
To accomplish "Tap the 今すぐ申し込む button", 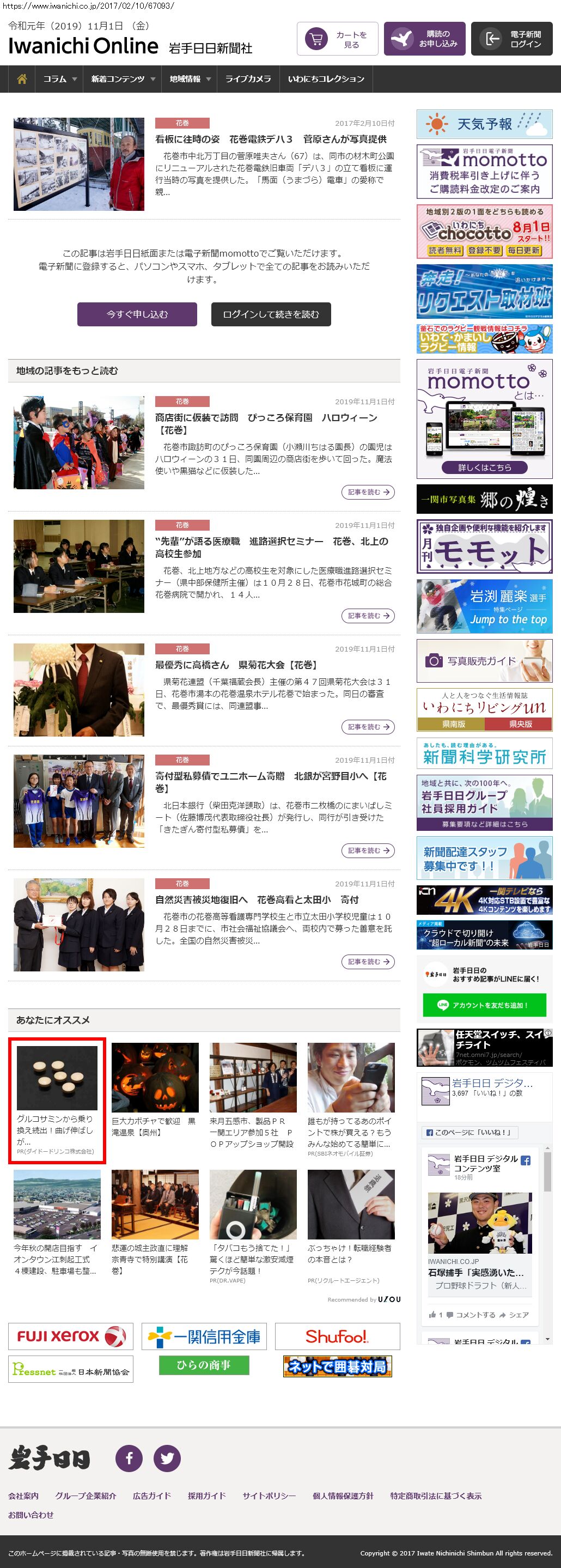I will [x=137, y=314].
